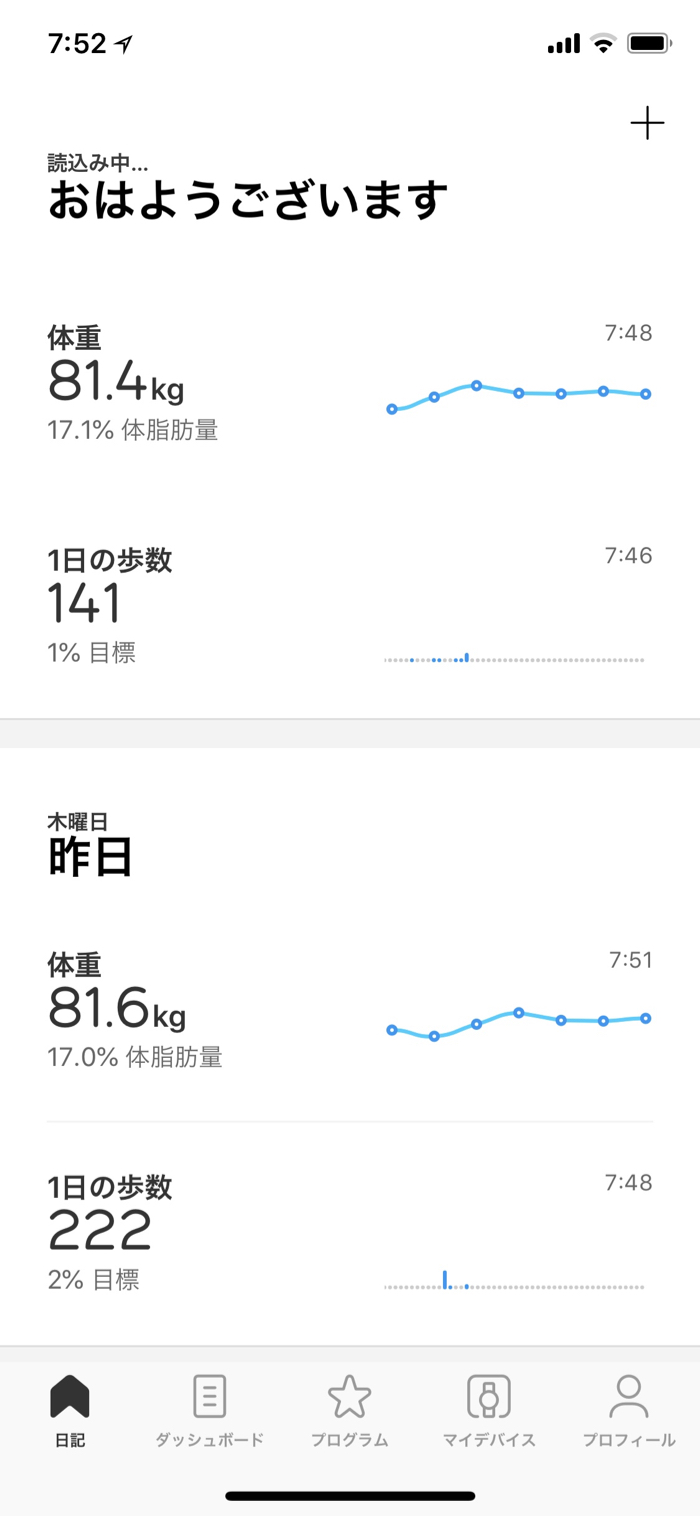Screen dimensions: 700x1516
Task: Open today's 81.4 kg weight entry
Action: click(x=350, y=382)
